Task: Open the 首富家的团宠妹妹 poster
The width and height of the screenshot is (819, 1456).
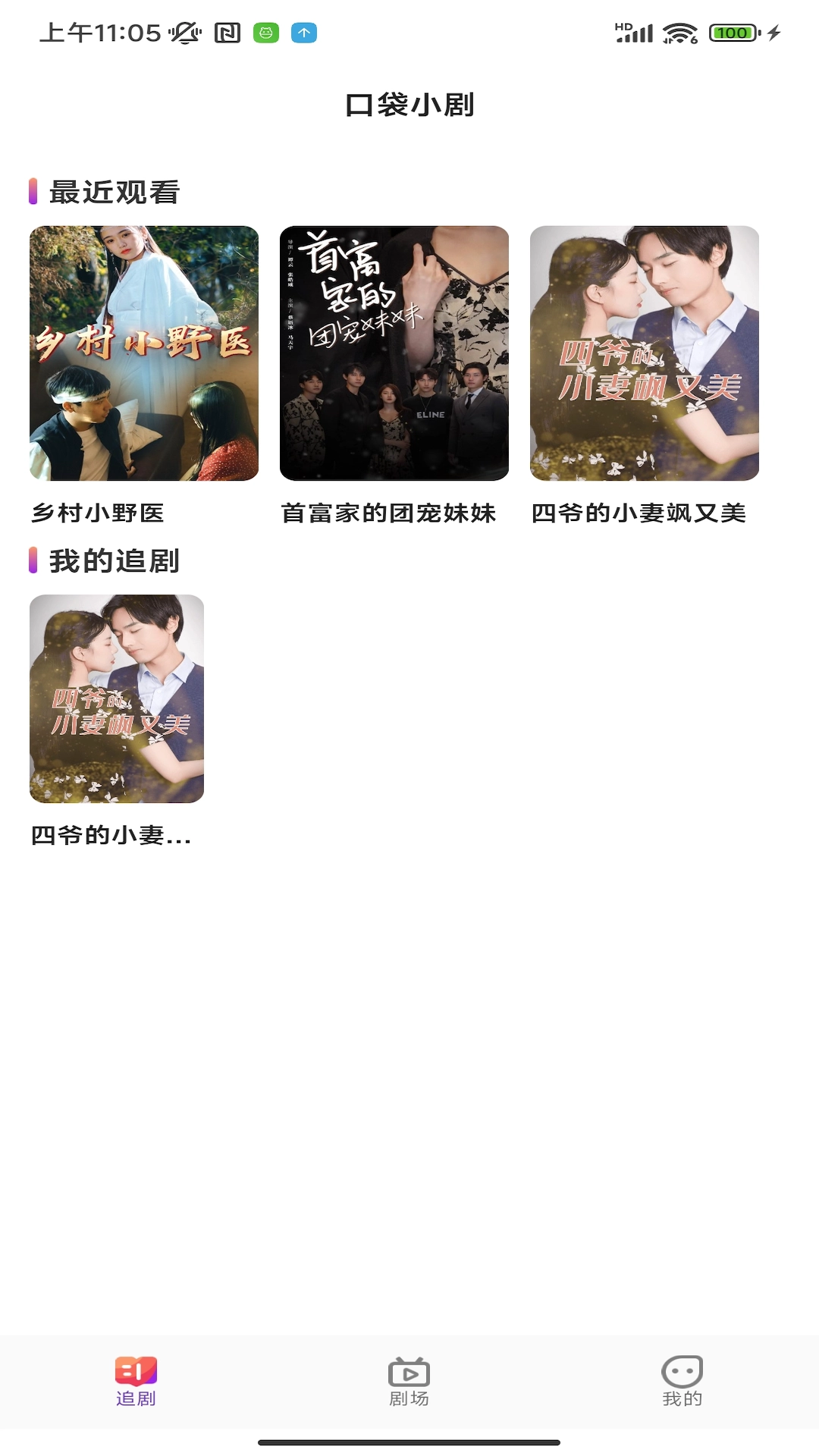Action: click(x=395, y=353)
